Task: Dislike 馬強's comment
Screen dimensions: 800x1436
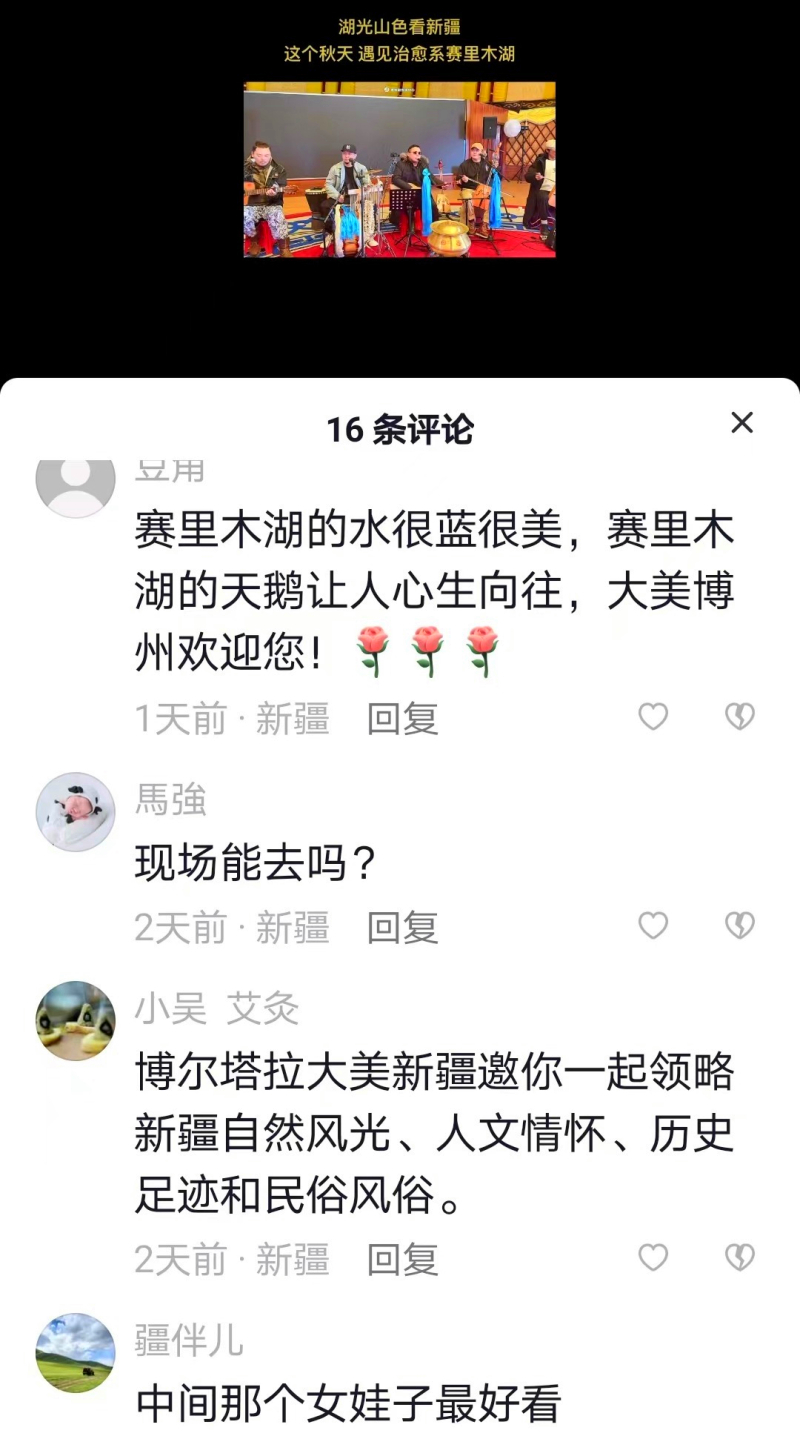Action: [739, 926]
